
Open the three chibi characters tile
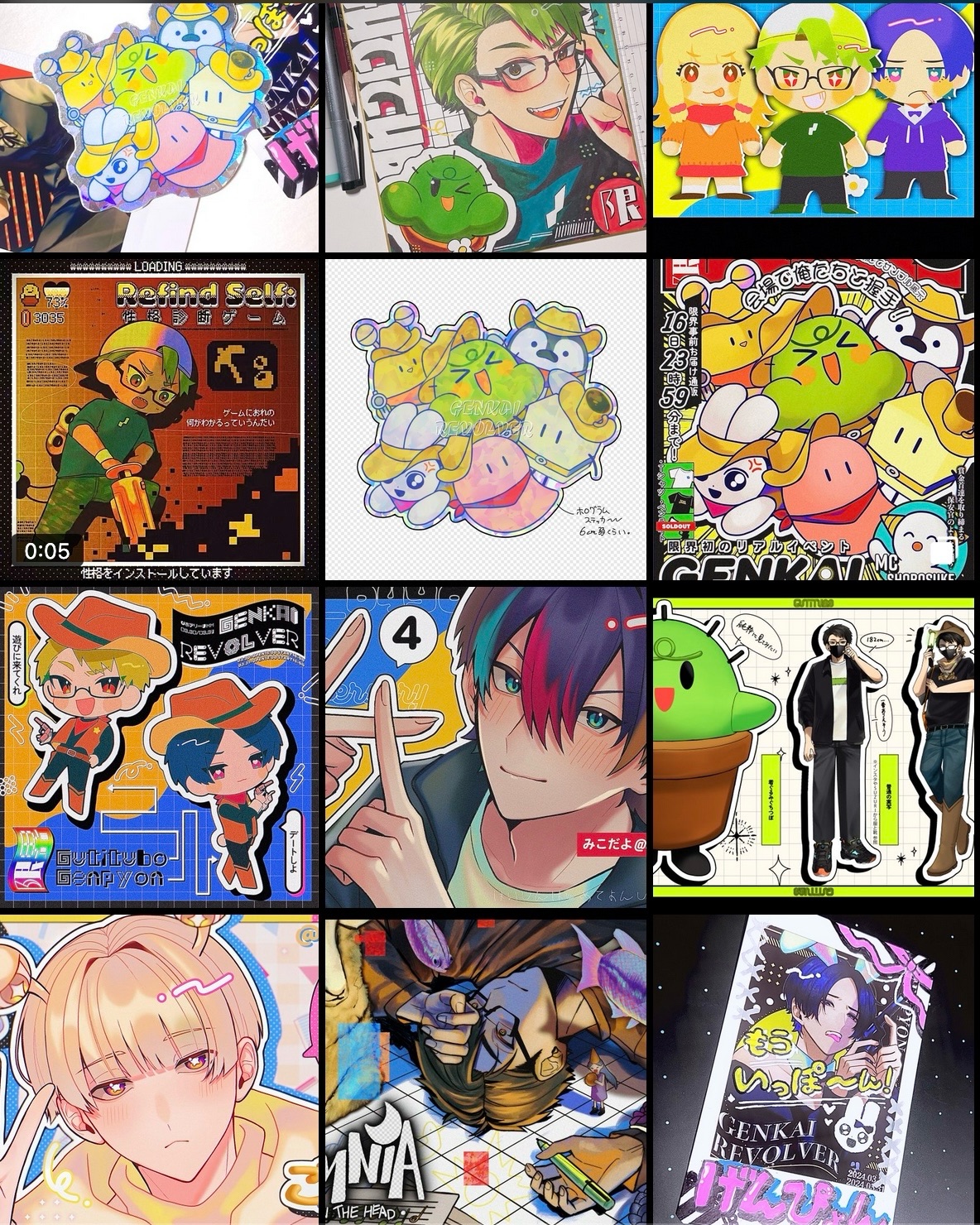coord(816,109)
